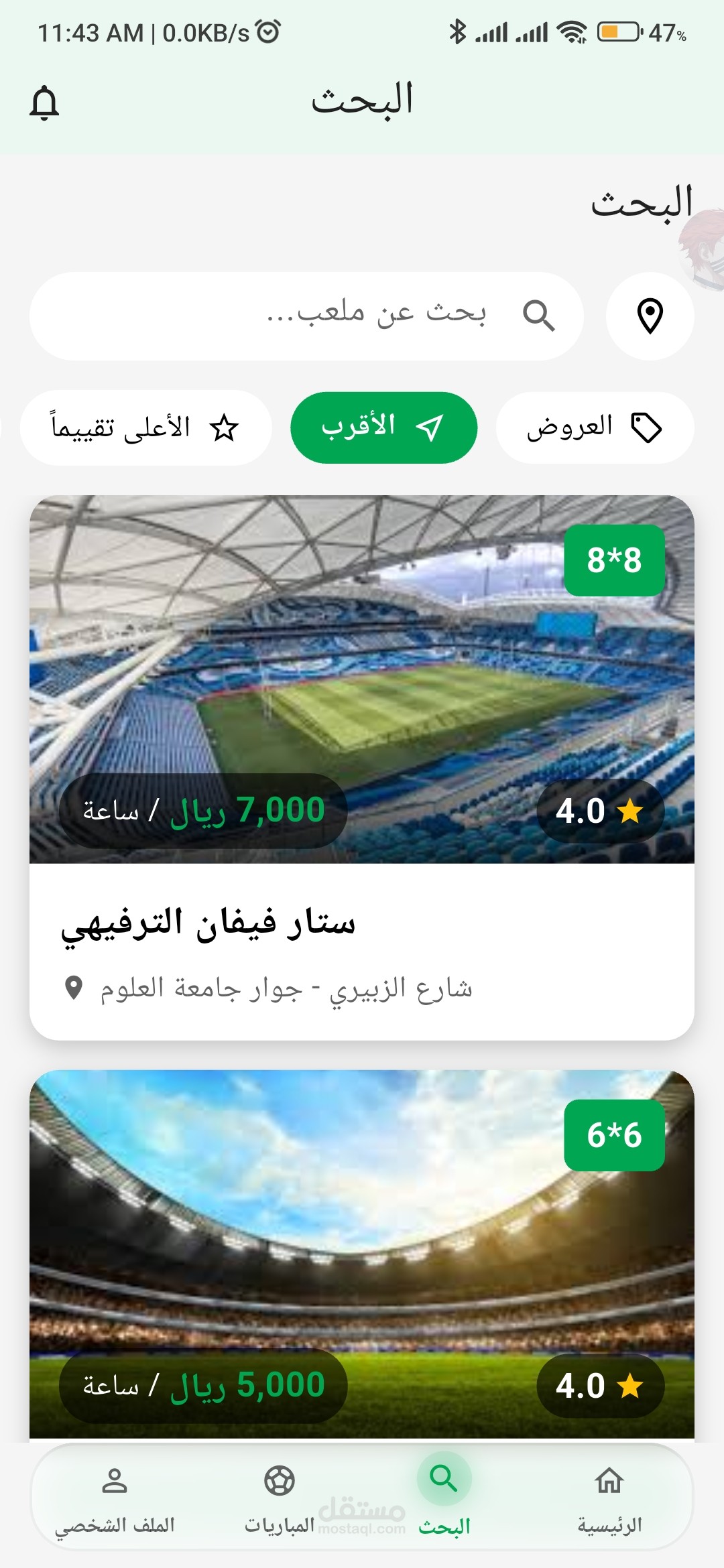Select the العروض offers filter chip
This screenshot has height=1568, width=724.
[x=595, y=428]
